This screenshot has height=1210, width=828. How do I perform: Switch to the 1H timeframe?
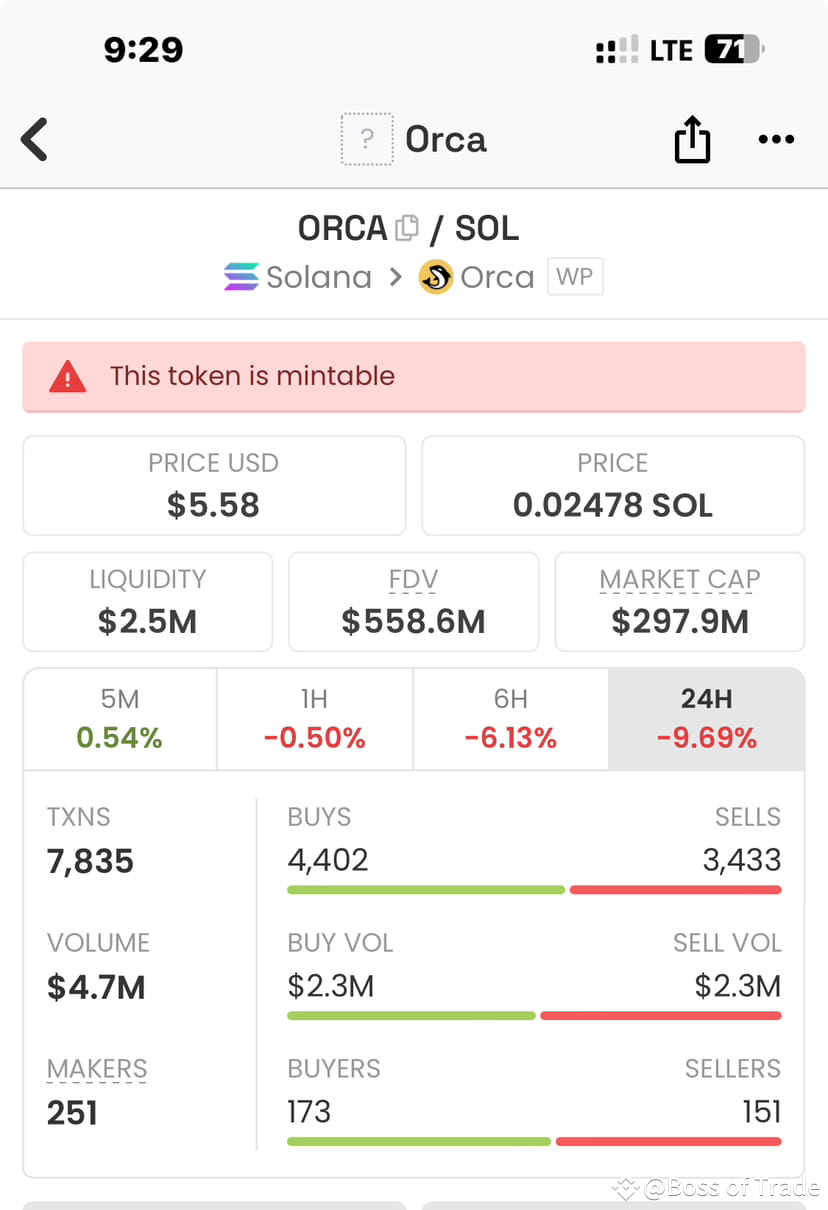[314, 718]
